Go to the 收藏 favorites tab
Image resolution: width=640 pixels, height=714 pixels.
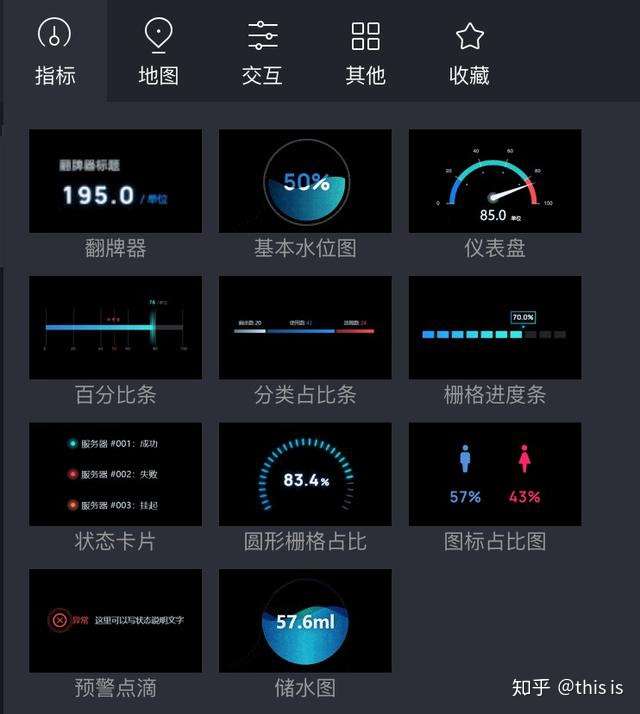coord(469,52)
